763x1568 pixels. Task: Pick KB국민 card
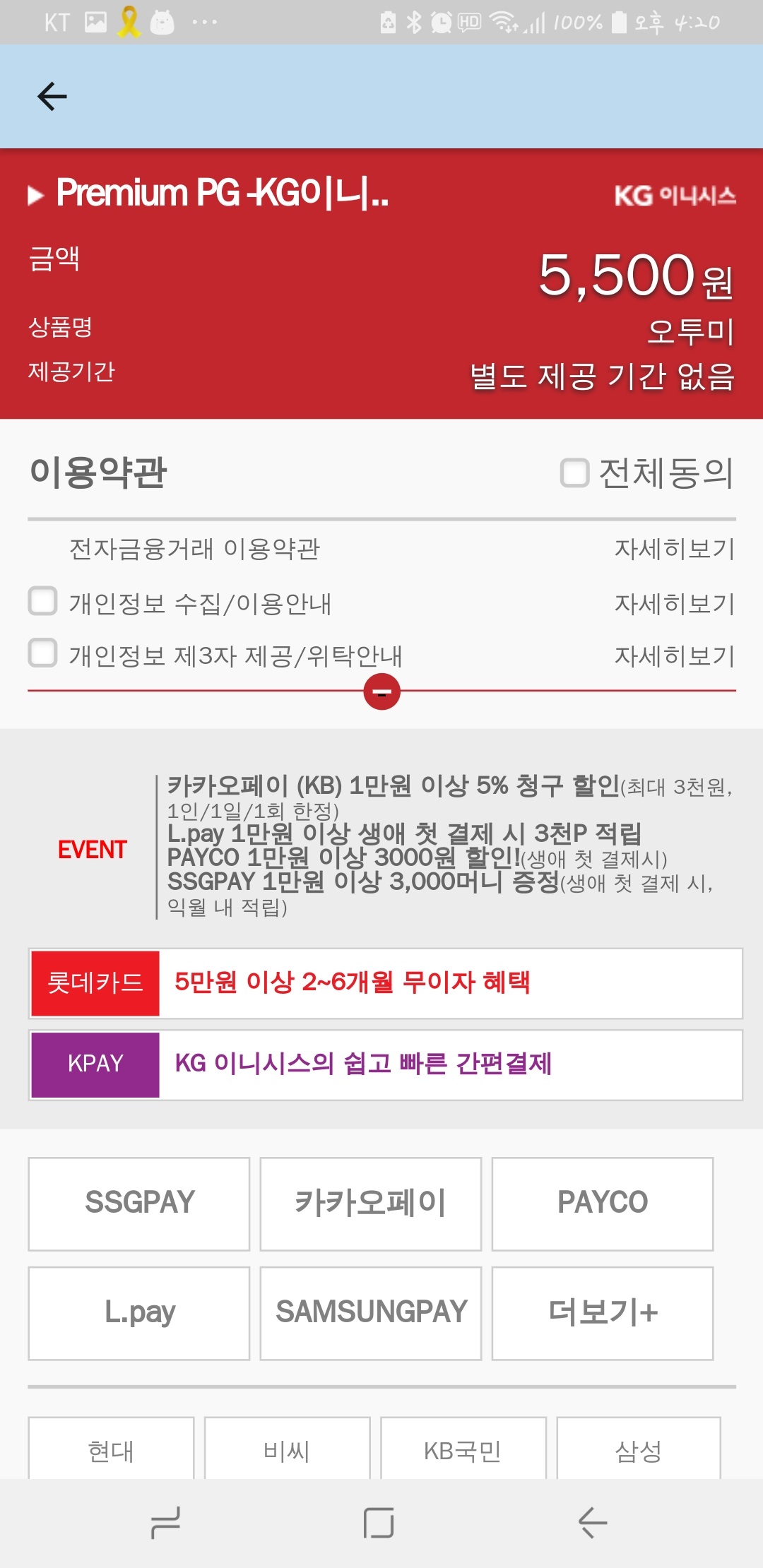click(463, 1449)
